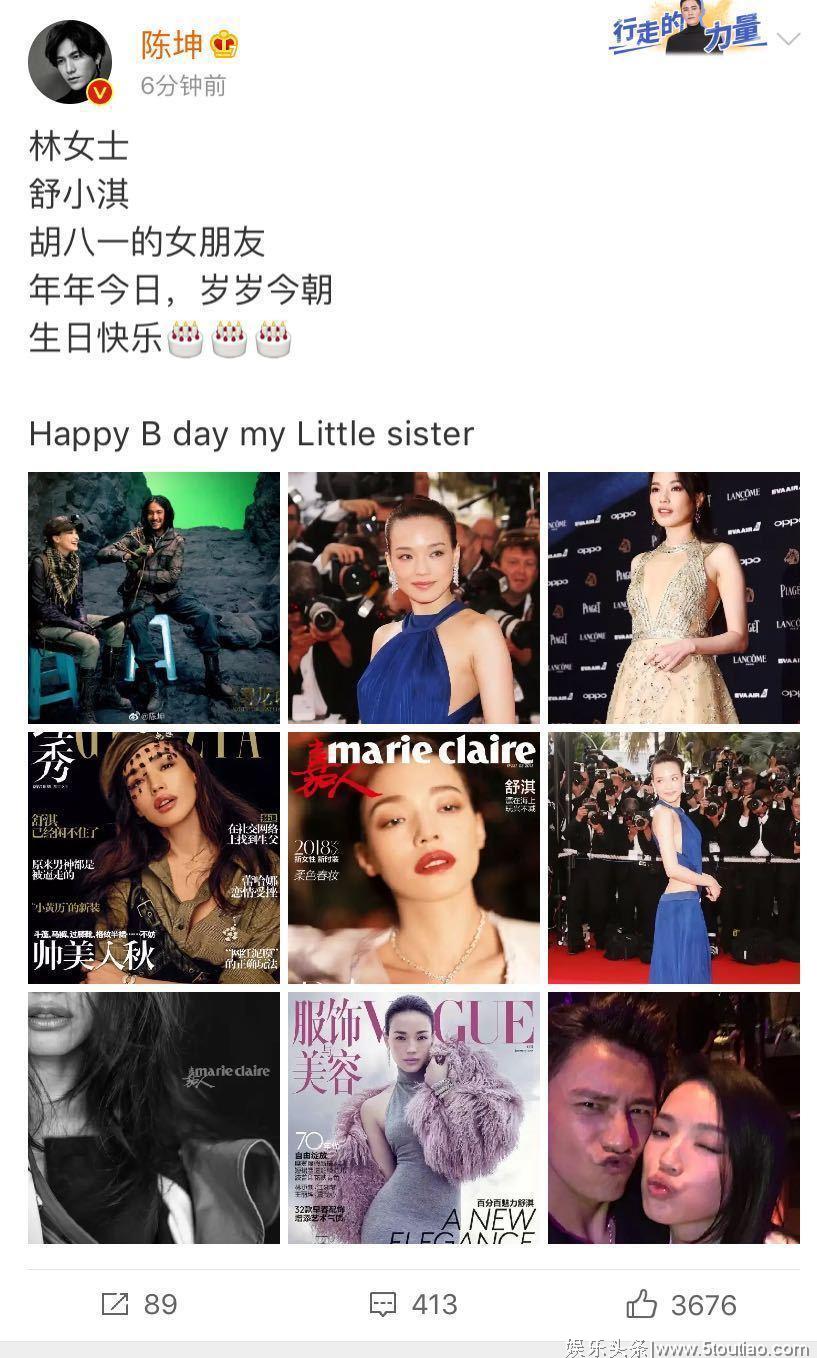This screenshot has height=1358, width=817.
Task: Repost this post showing 89 shares
Action: 139,1304
